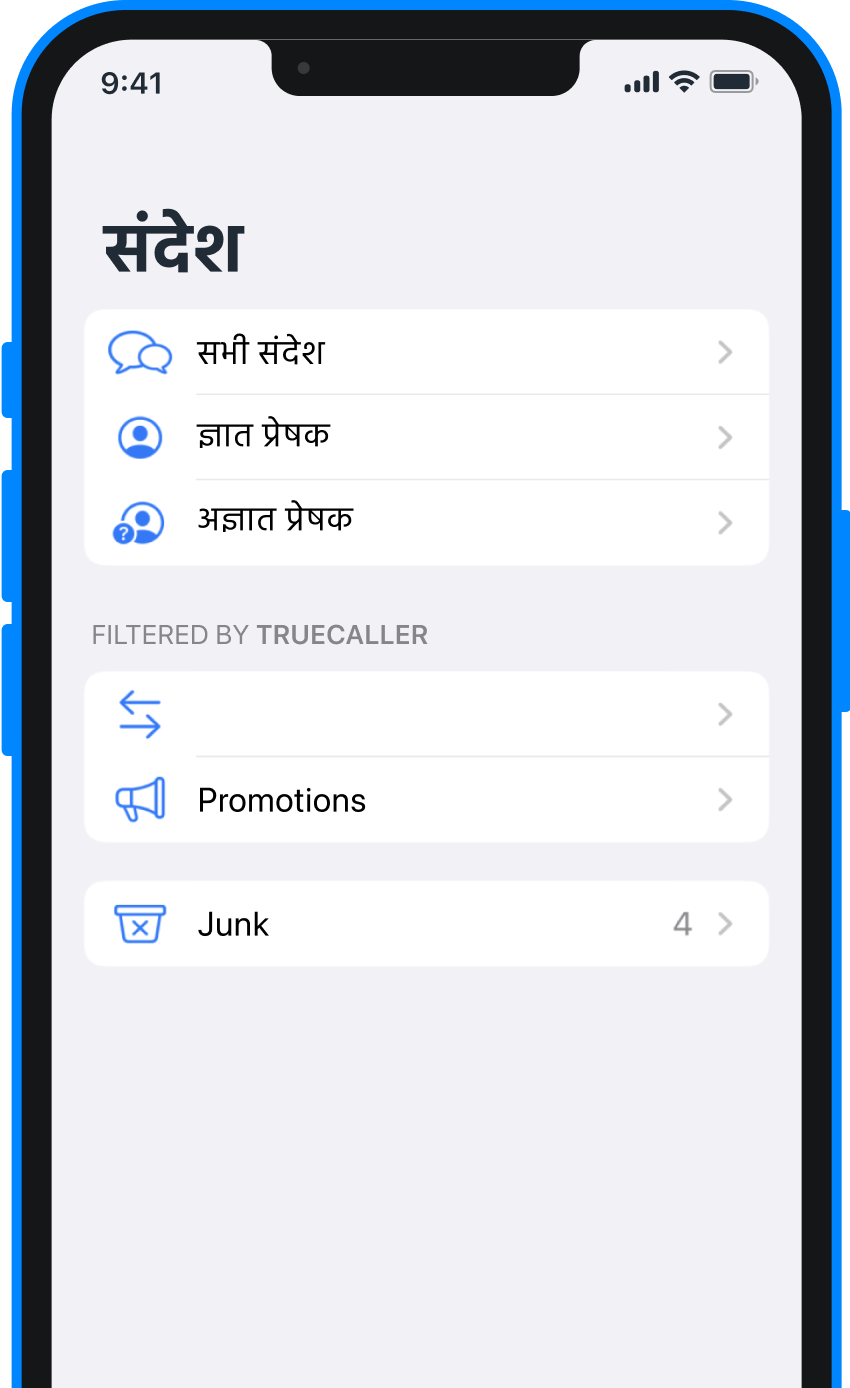Open the Junk folder
Screen dimensions: 850x1388
pyautogui.click(x=426, y=923)
